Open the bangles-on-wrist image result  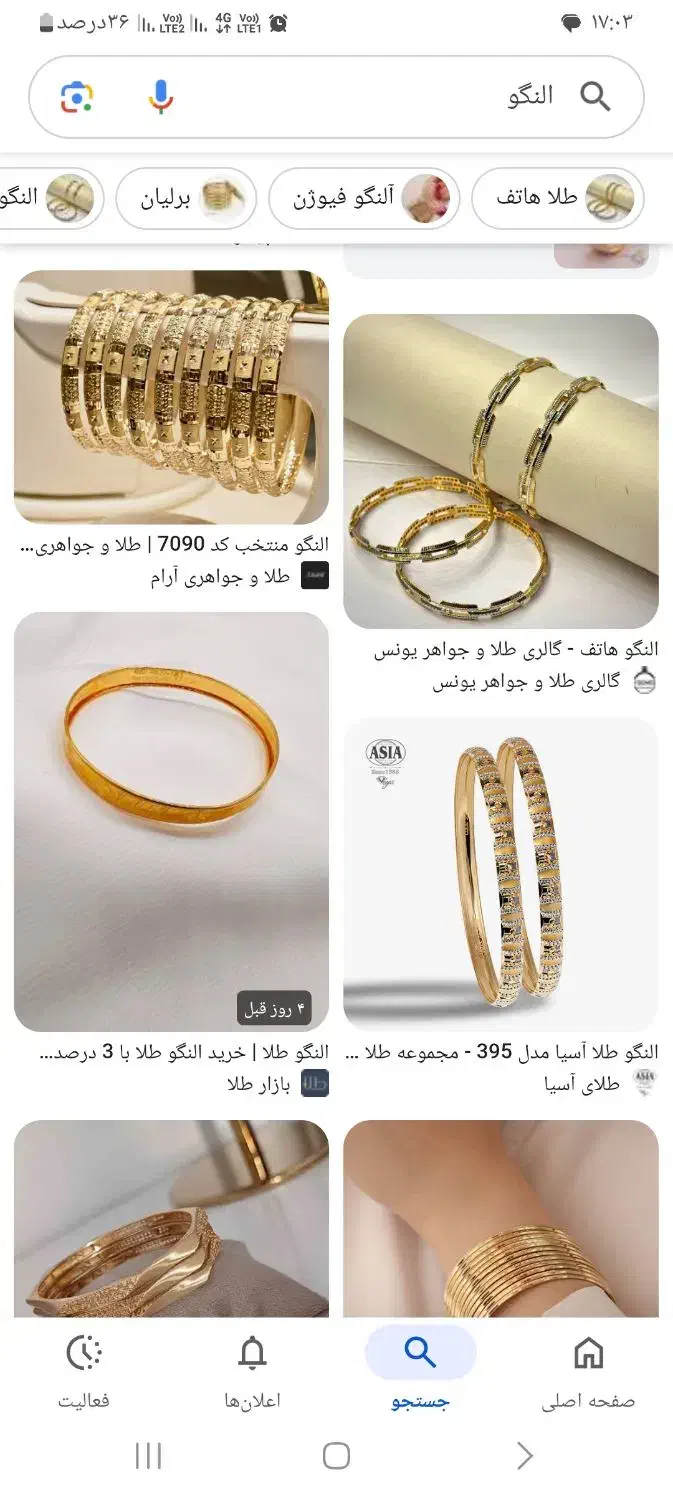[x=501, y=1218]
